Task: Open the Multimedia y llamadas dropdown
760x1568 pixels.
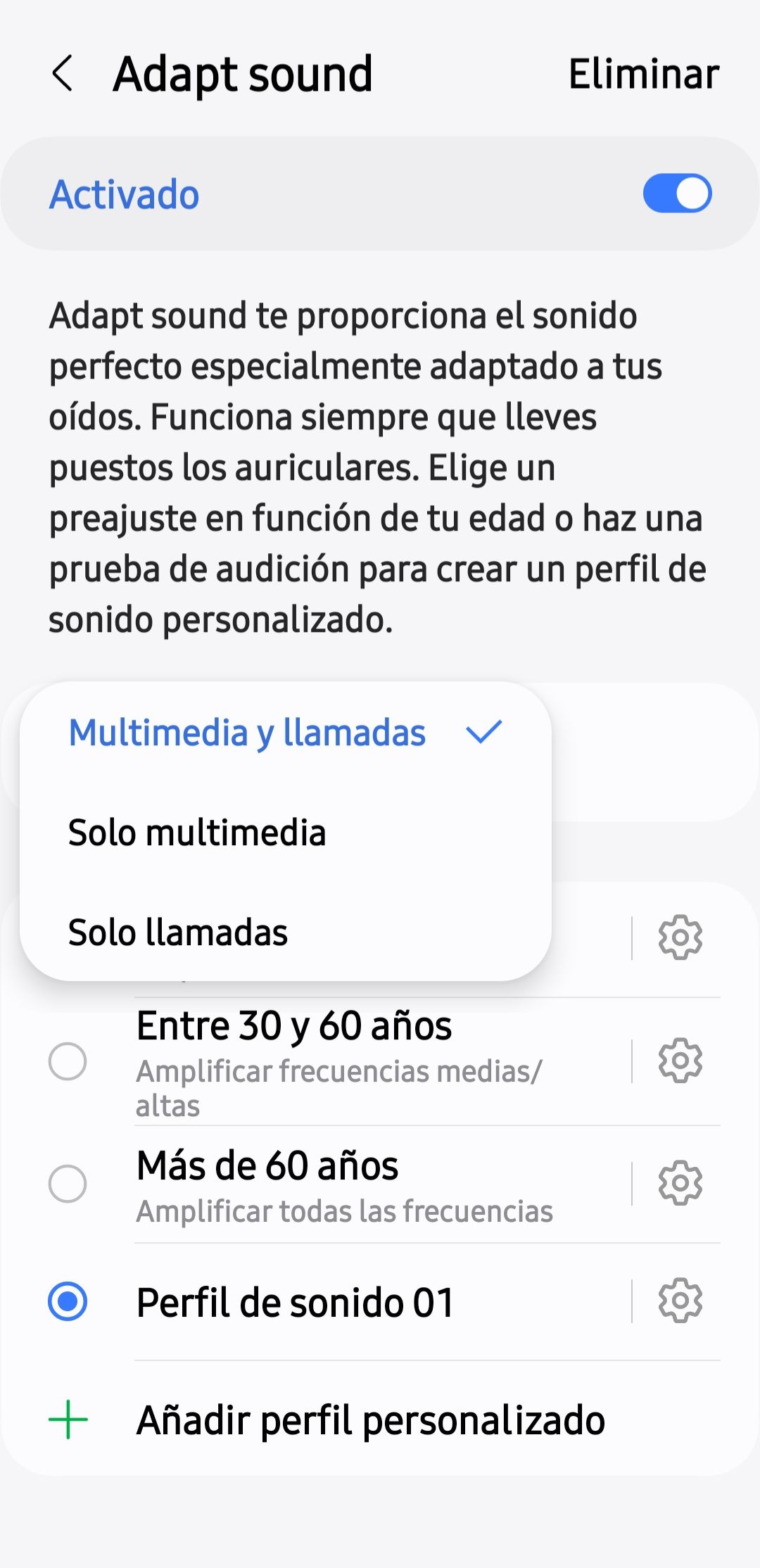Action: (246, 733)
